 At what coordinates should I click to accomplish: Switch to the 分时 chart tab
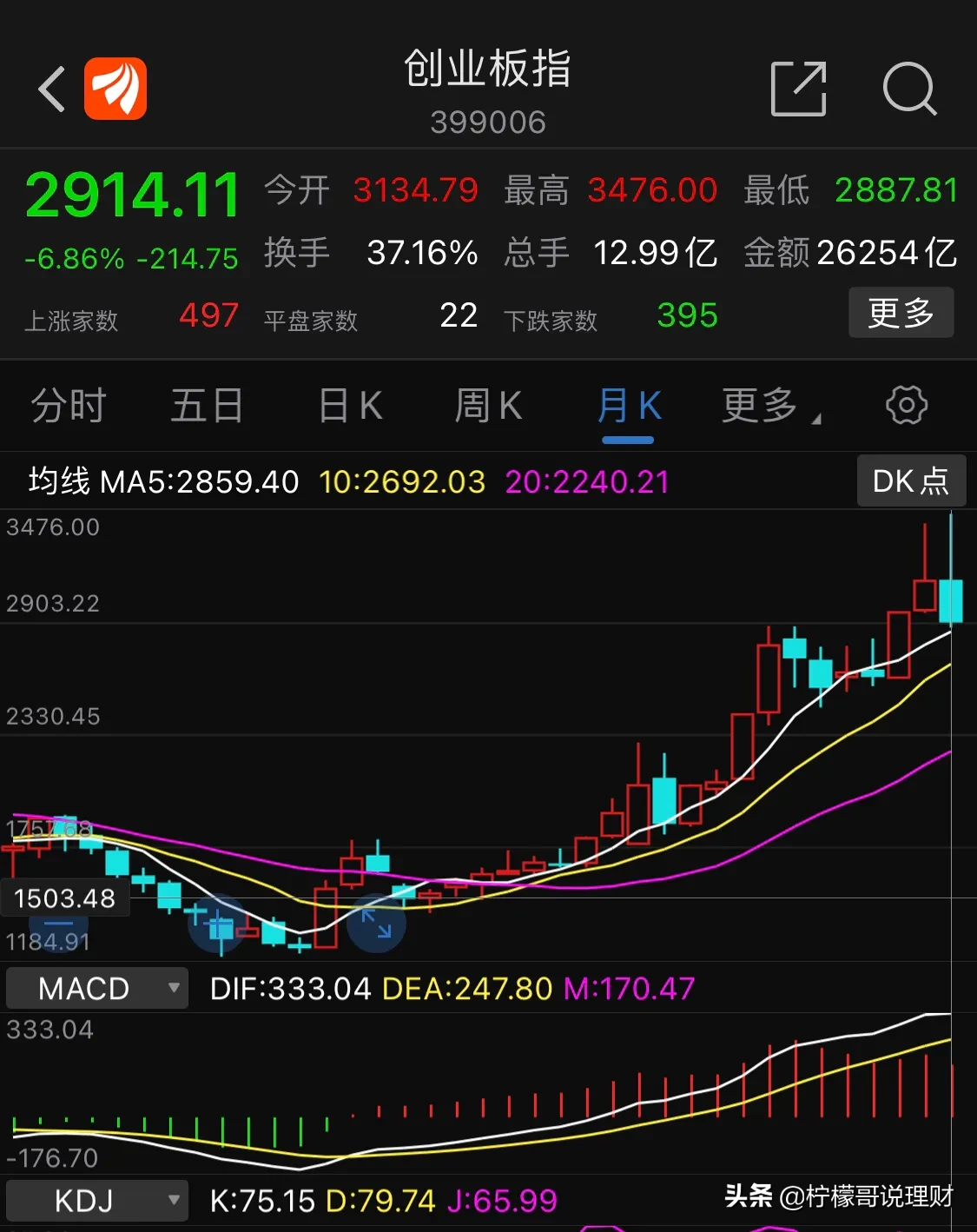(69, 406)
